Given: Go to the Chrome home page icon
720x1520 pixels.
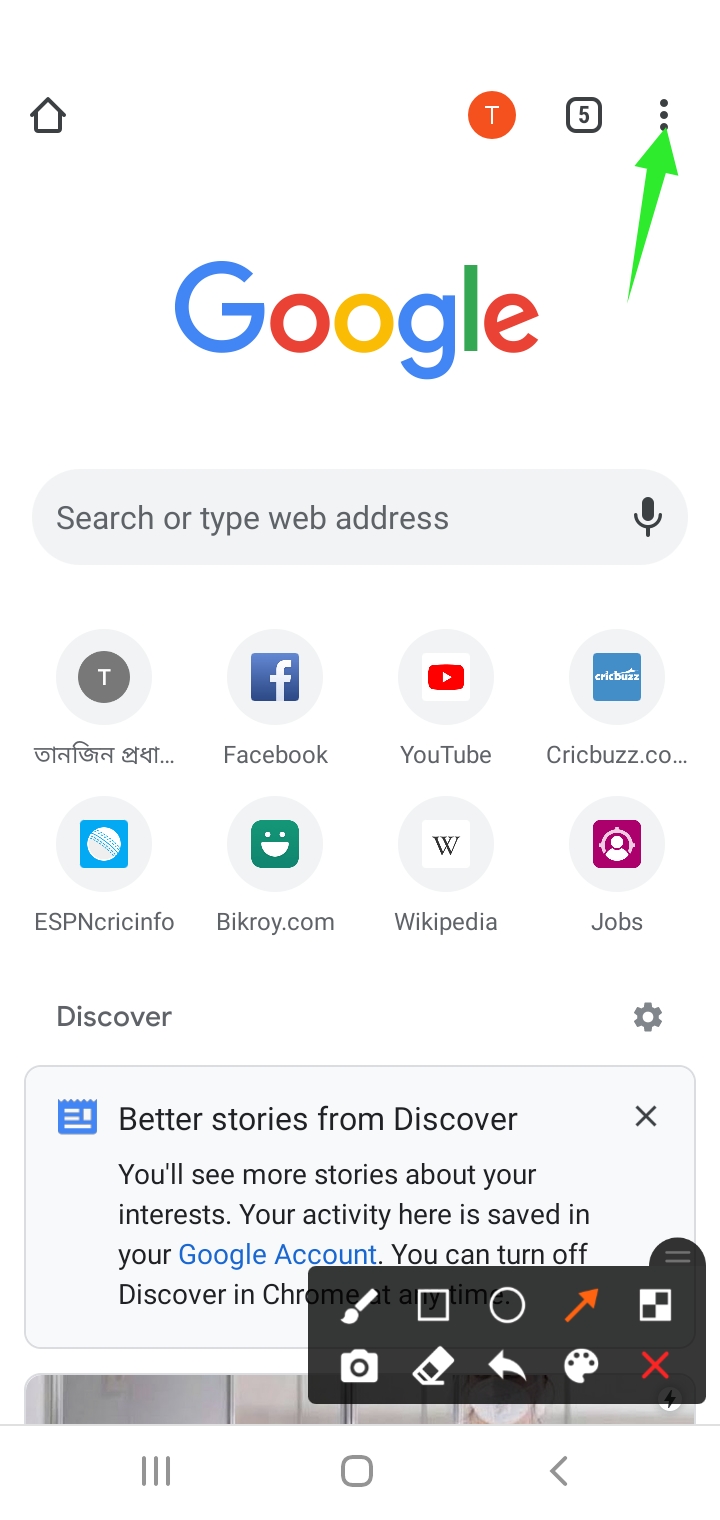Looking at the screenshot, I should click(x=48, y=116).
